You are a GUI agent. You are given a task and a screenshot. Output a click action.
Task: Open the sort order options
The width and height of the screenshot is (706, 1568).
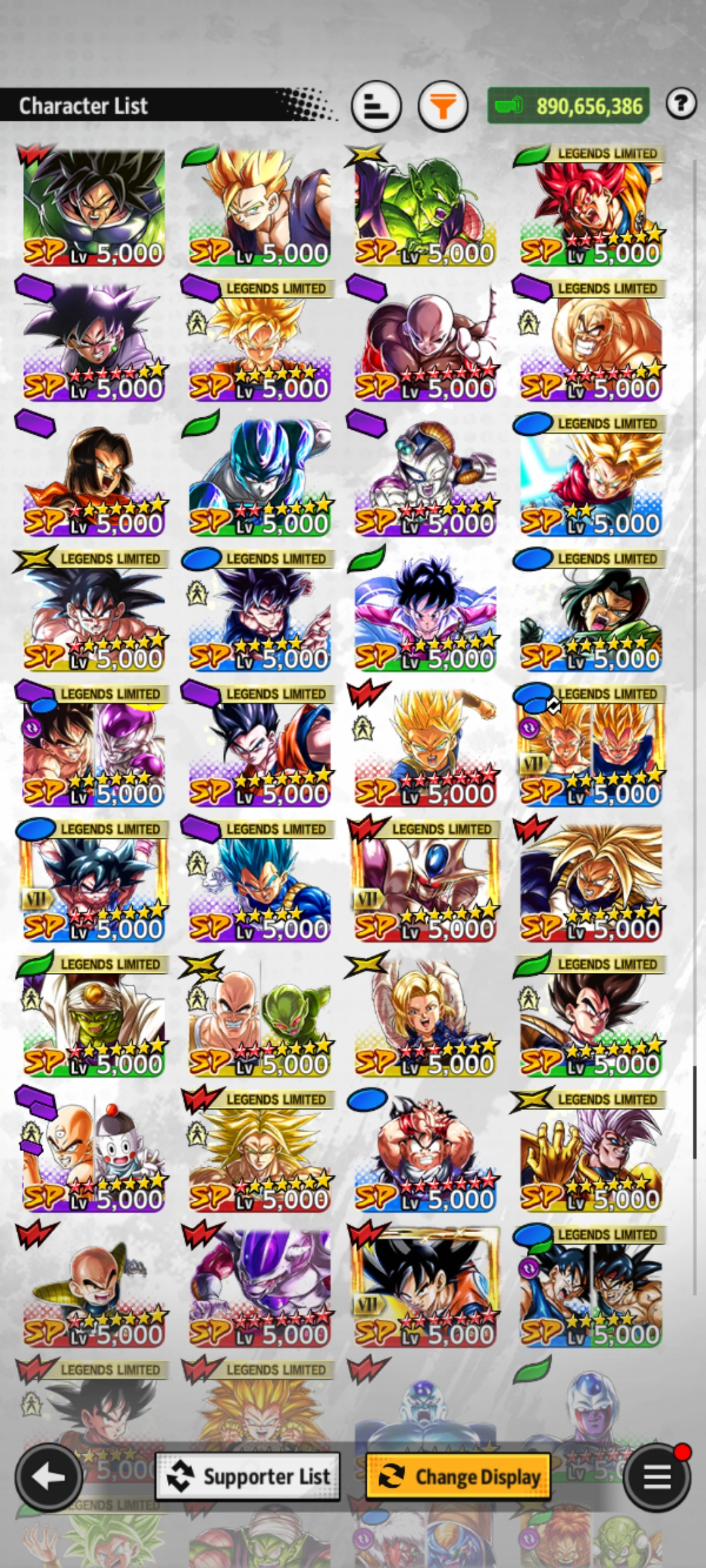pos(376,105)
